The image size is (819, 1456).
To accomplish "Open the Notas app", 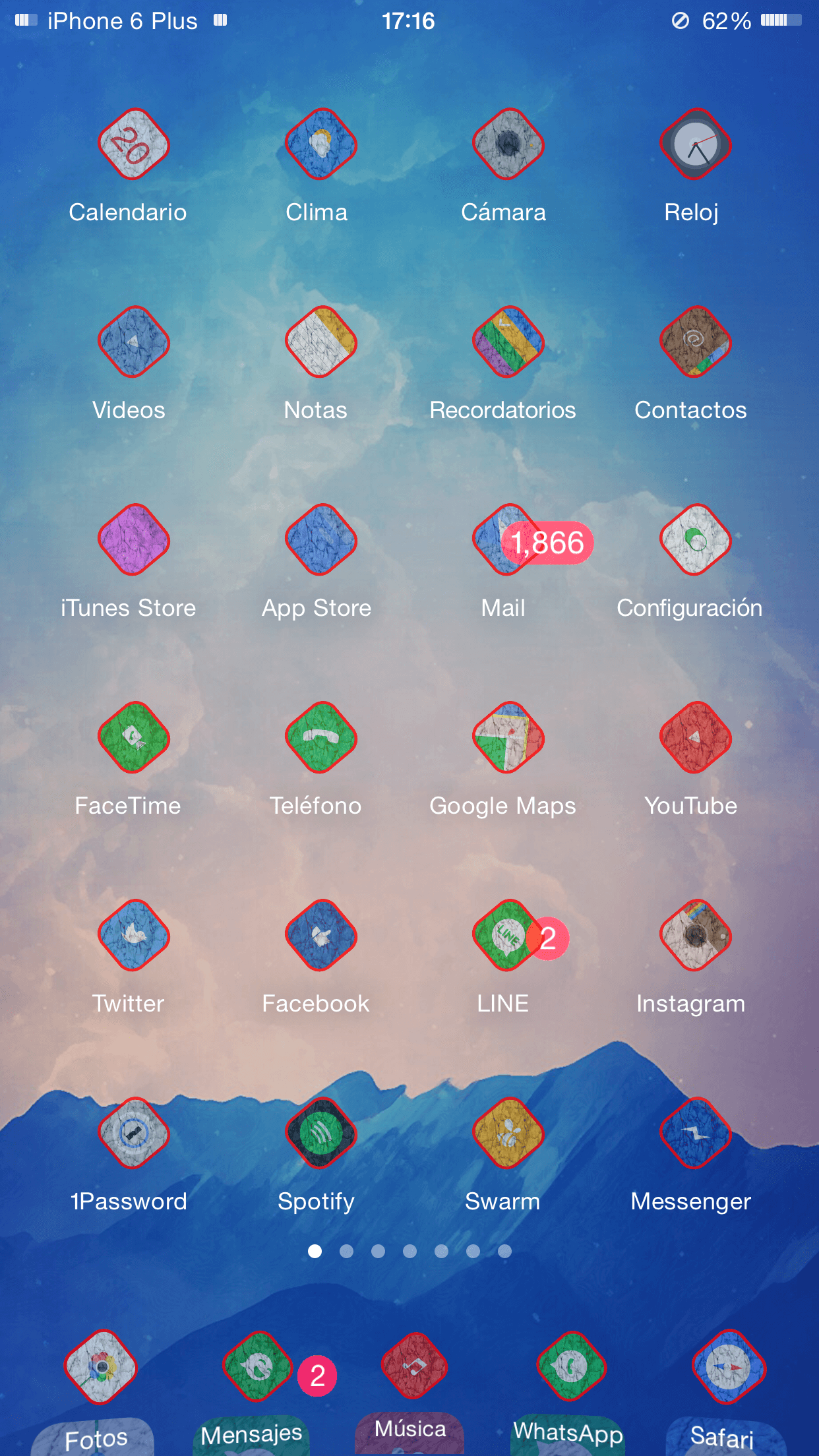I will coord(321,342).
